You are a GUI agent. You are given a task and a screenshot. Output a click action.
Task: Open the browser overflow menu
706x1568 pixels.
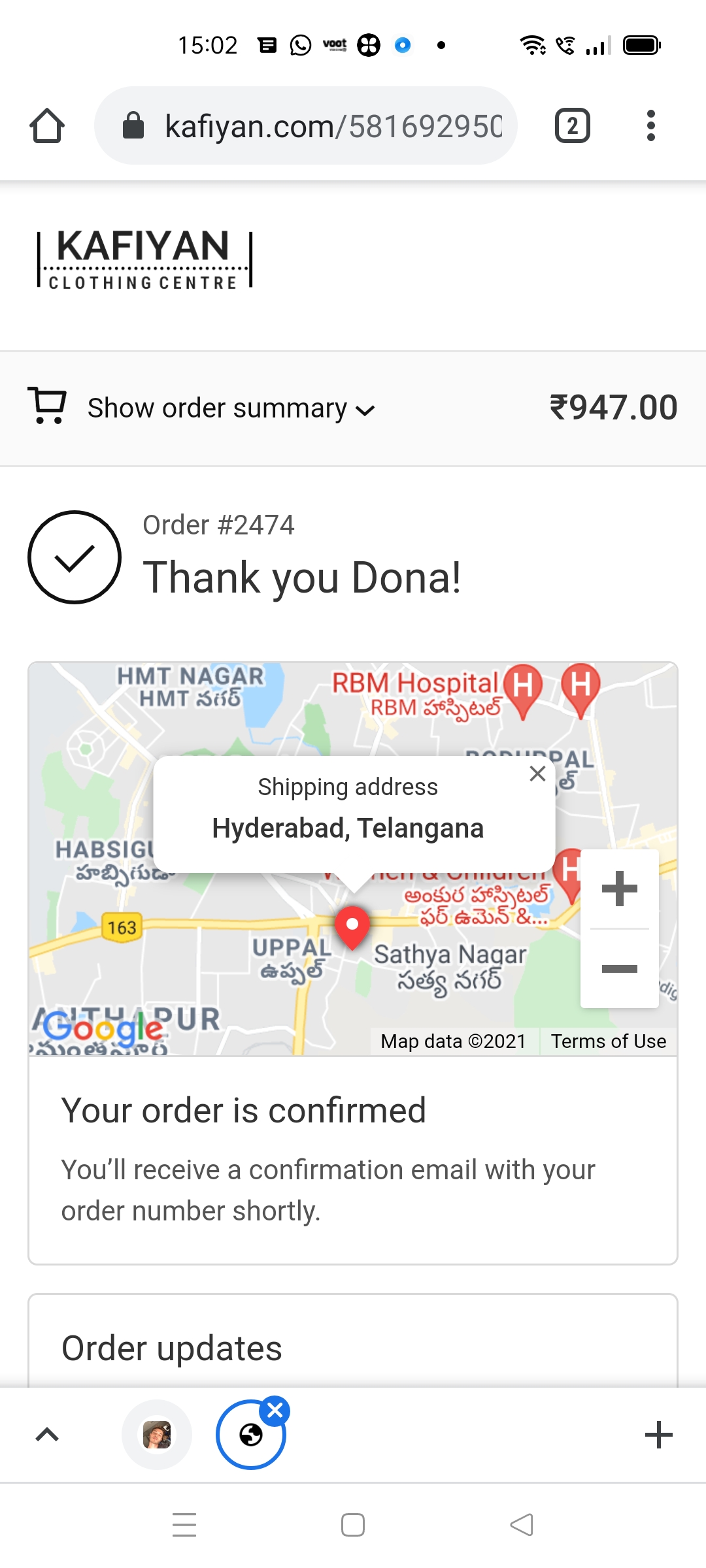pos(650,125)
